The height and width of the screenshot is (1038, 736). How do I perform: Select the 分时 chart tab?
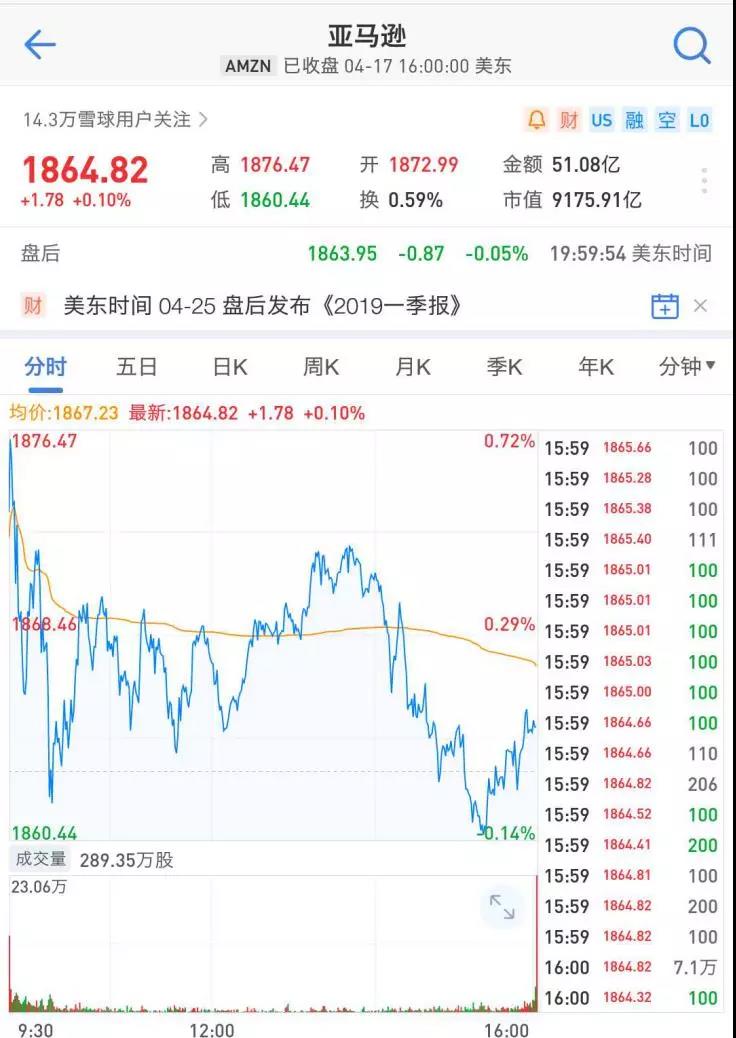tap(45, 367)
